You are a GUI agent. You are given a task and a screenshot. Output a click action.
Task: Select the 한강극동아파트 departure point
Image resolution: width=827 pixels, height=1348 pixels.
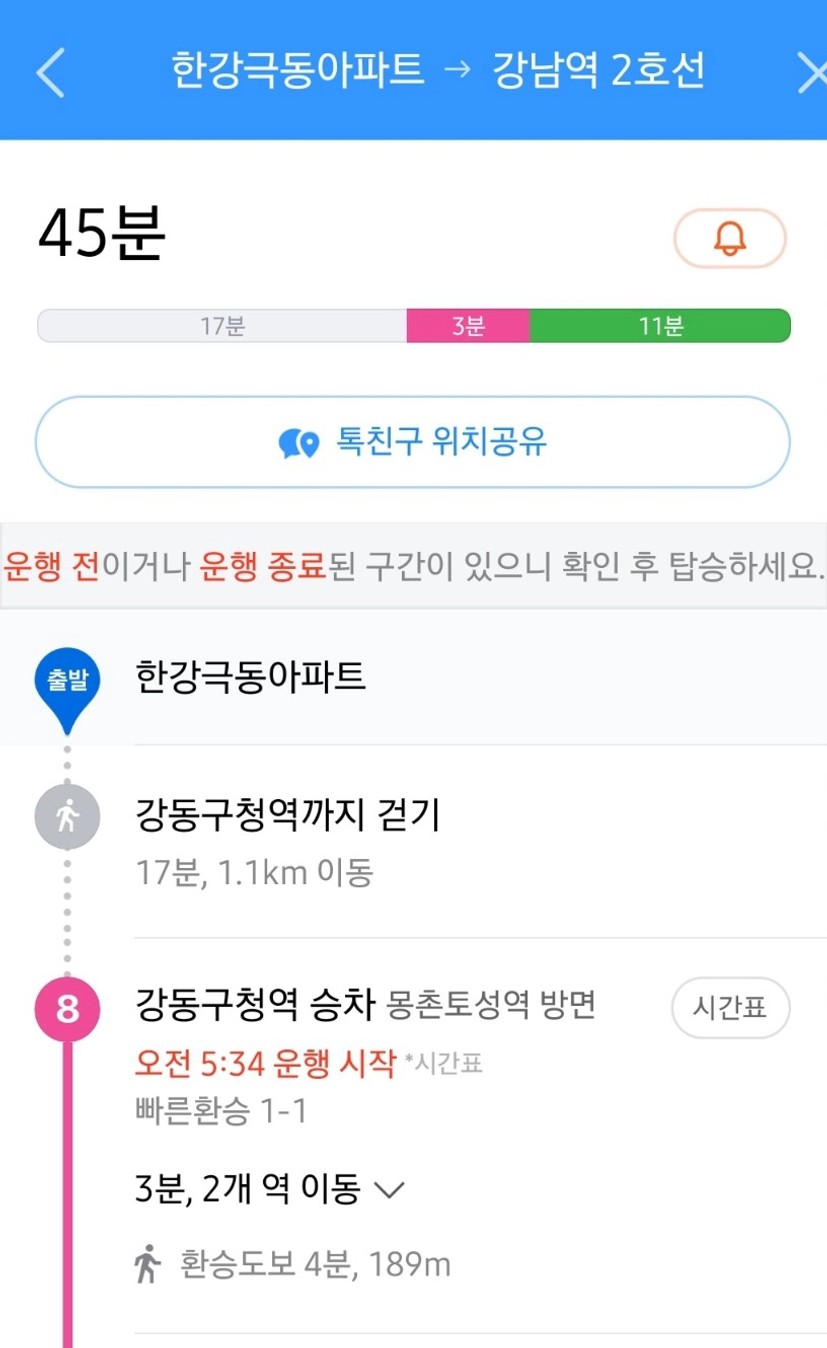[413, 677]
